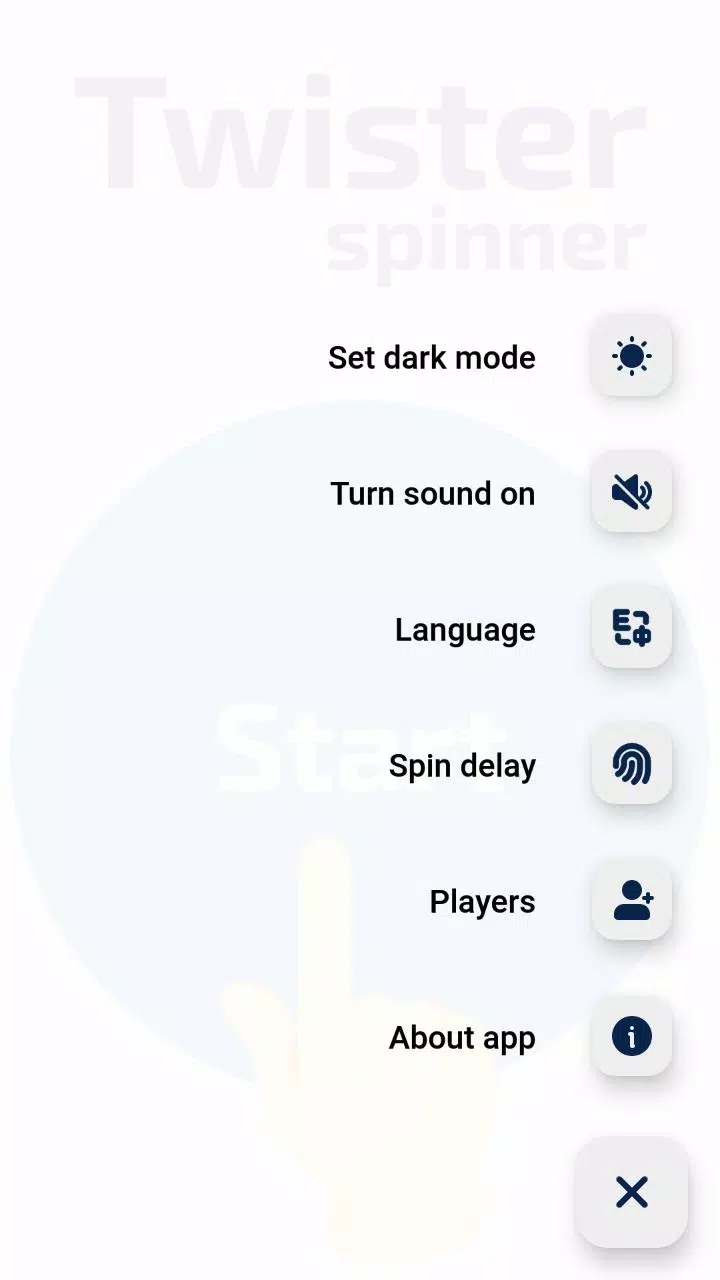Open the Players add-person button
The height and width of the screenshot is (1280, 720).
pos(631,901)
